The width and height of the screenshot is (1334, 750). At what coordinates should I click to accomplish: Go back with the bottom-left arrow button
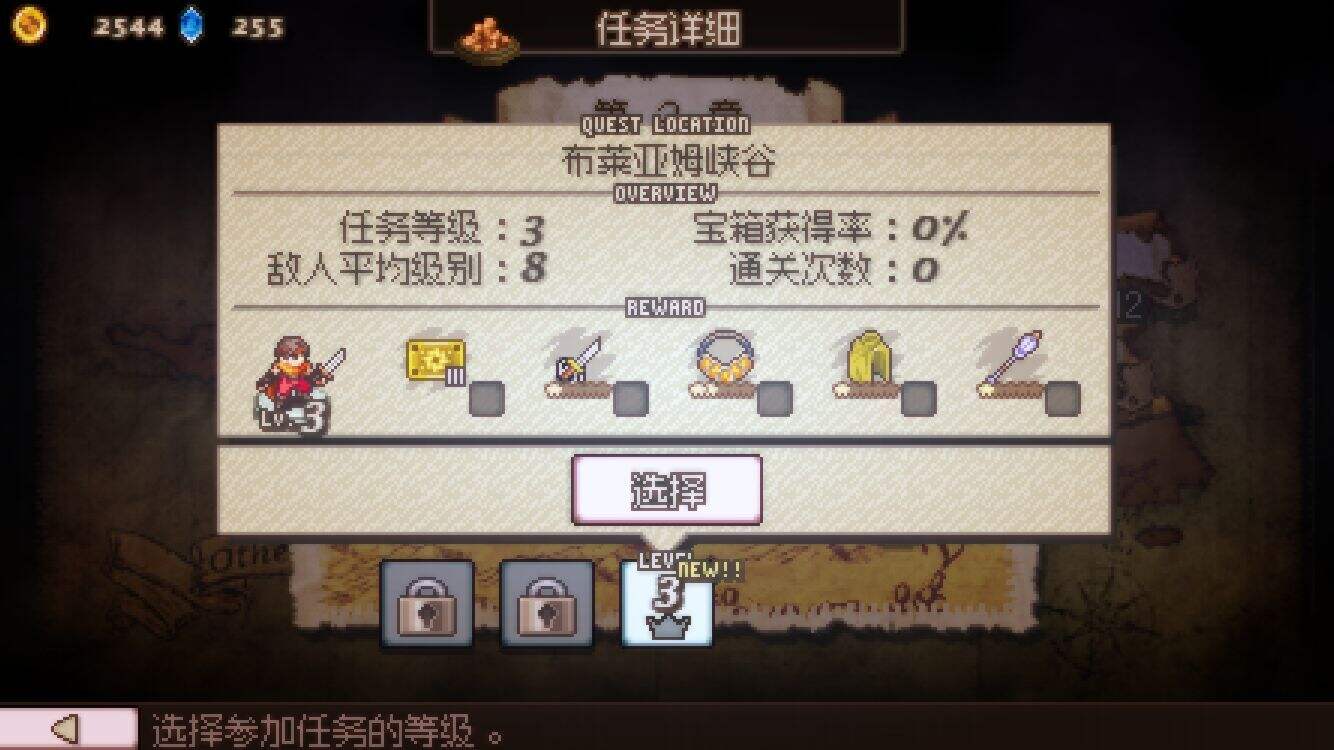[68, 728]
